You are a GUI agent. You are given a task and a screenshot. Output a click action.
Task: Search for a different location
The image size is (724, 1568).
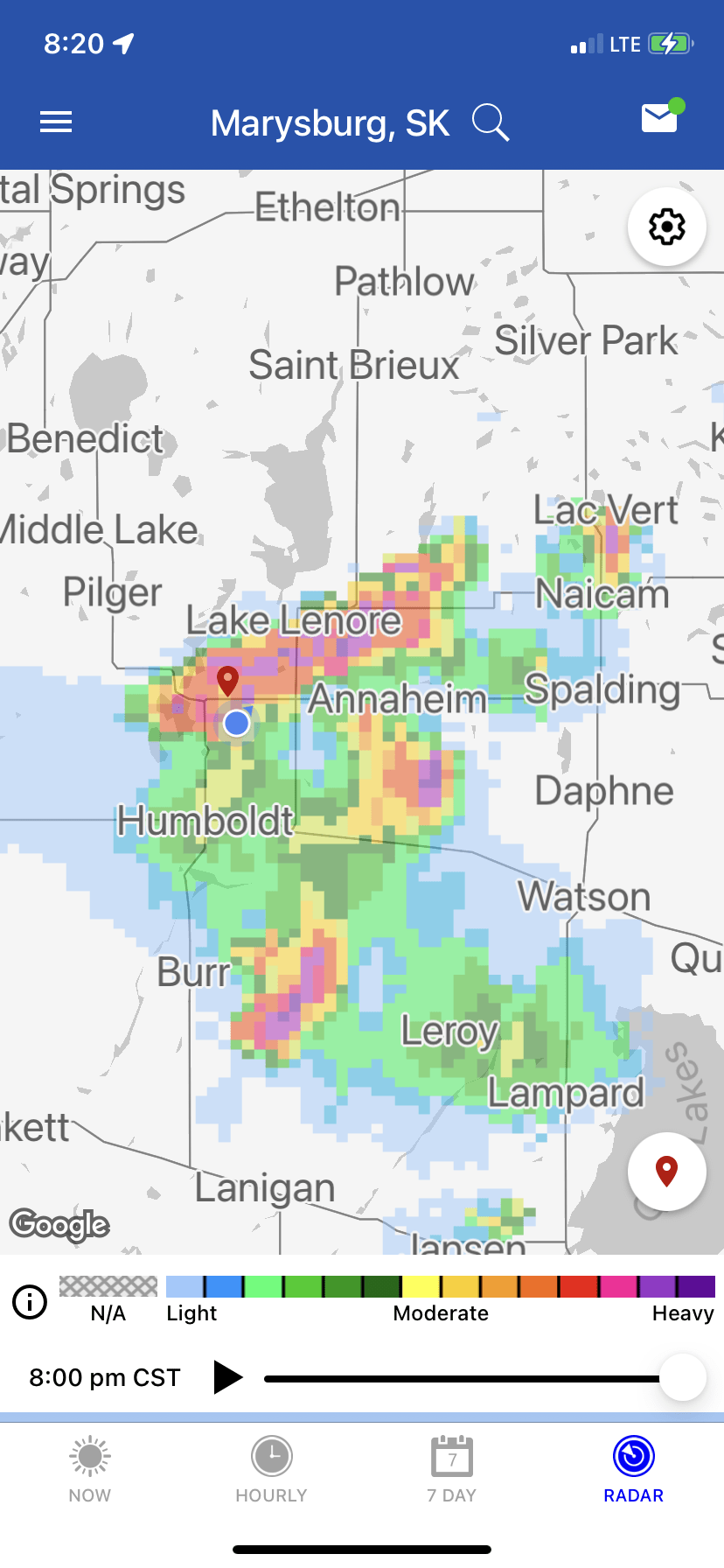(x=491, y=122)
